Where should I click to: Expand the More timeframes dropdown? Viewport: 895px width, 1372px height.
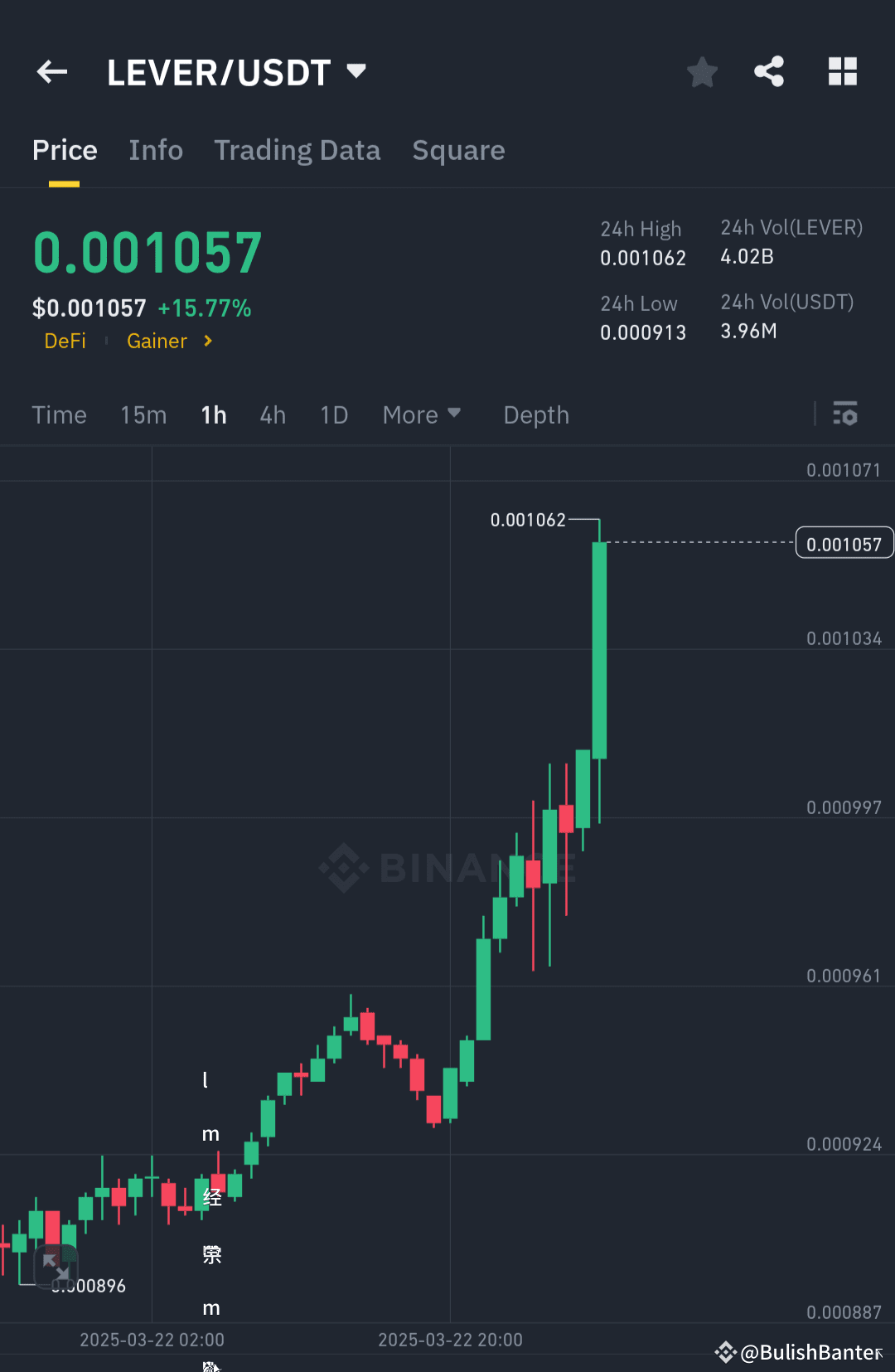pos(422,415)
